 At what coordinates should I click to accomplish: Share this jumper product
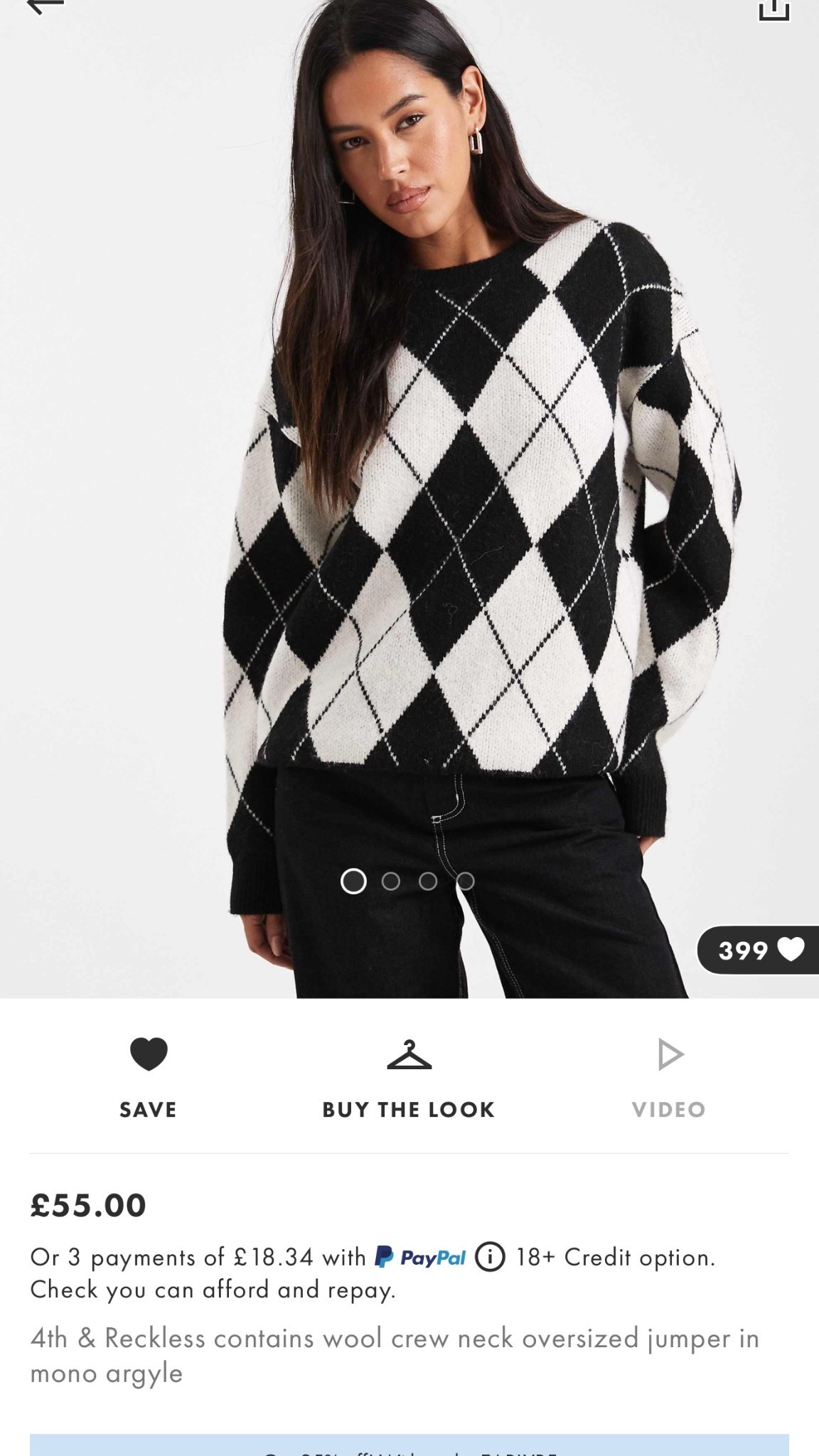[774, 9]
